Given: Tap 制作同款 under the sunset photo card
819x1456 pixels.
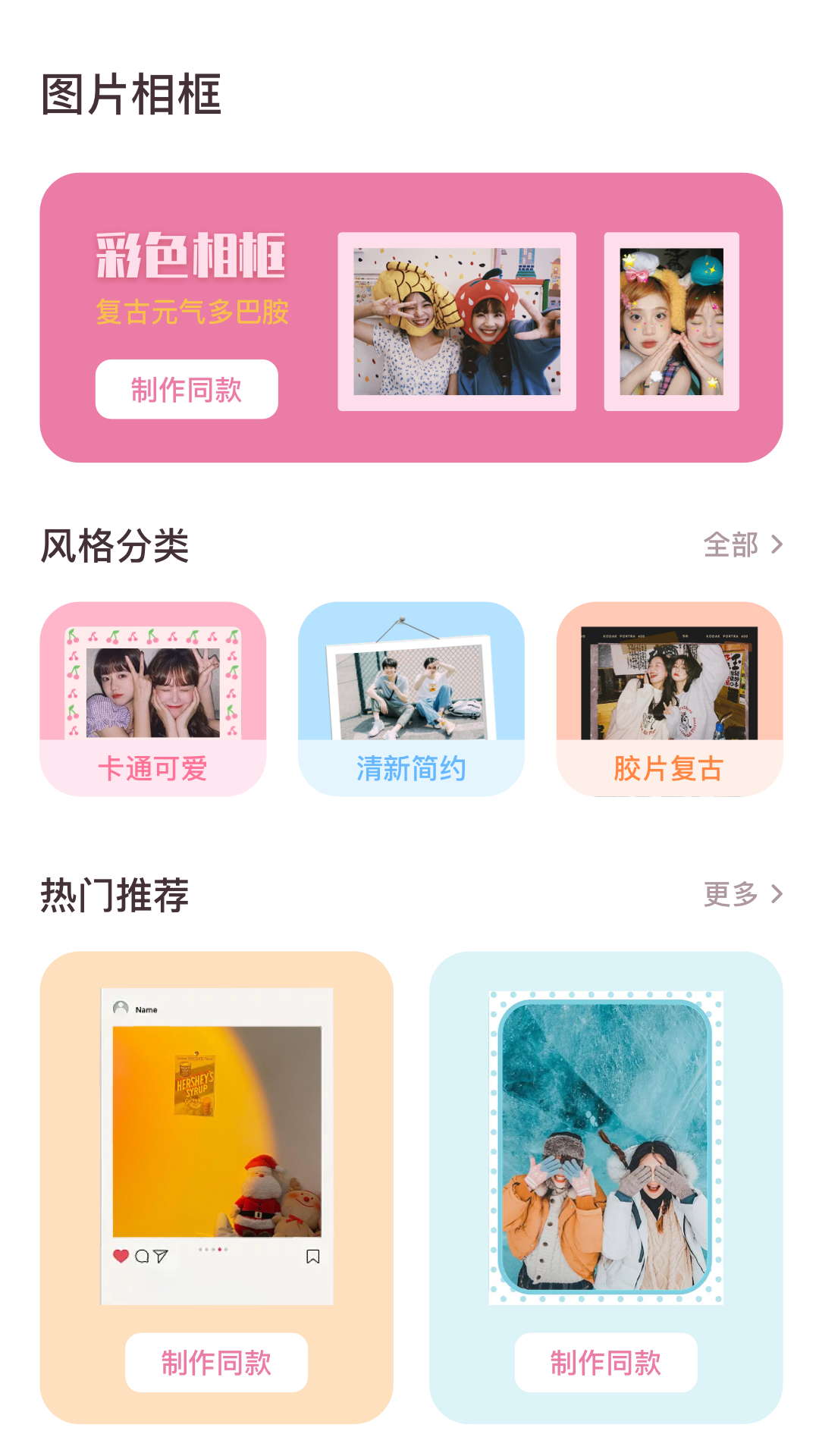Looking at the screenshot, I should click(x=216, y=1363).
